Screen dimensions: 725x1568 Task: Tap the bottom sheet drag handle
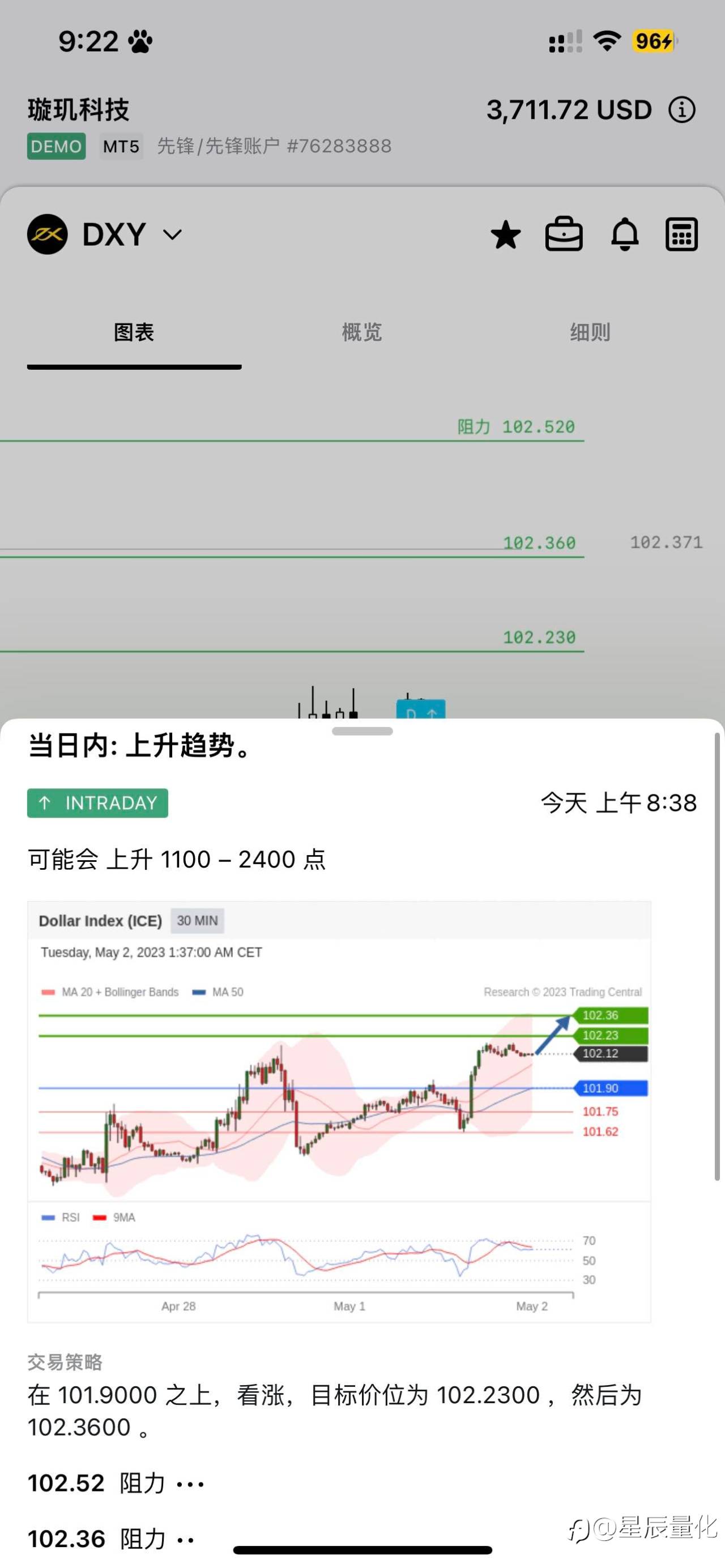coord(362,731)
